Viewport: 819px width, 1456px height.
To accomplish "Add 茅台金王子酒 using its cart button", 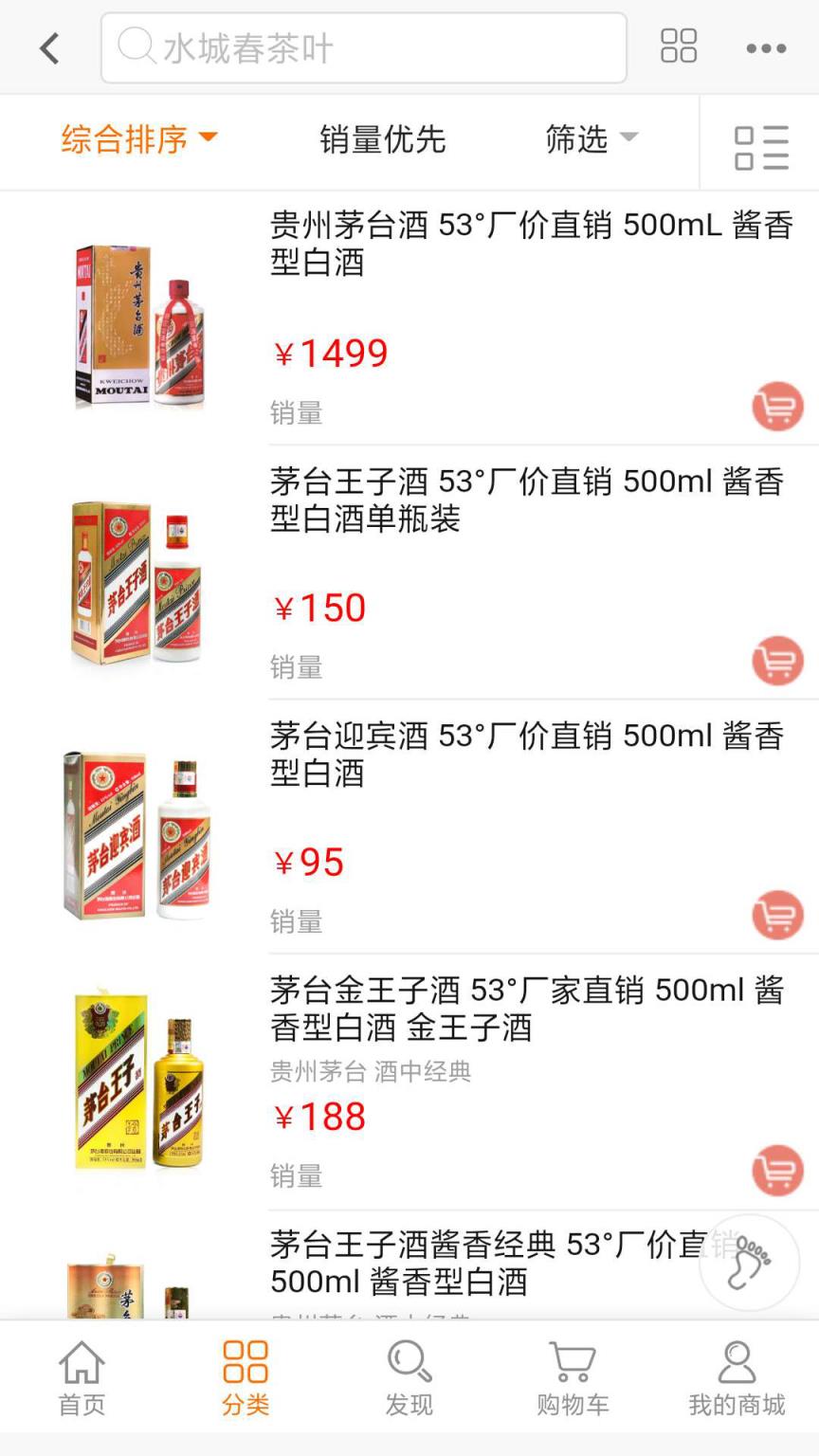I will point(777,1170).
